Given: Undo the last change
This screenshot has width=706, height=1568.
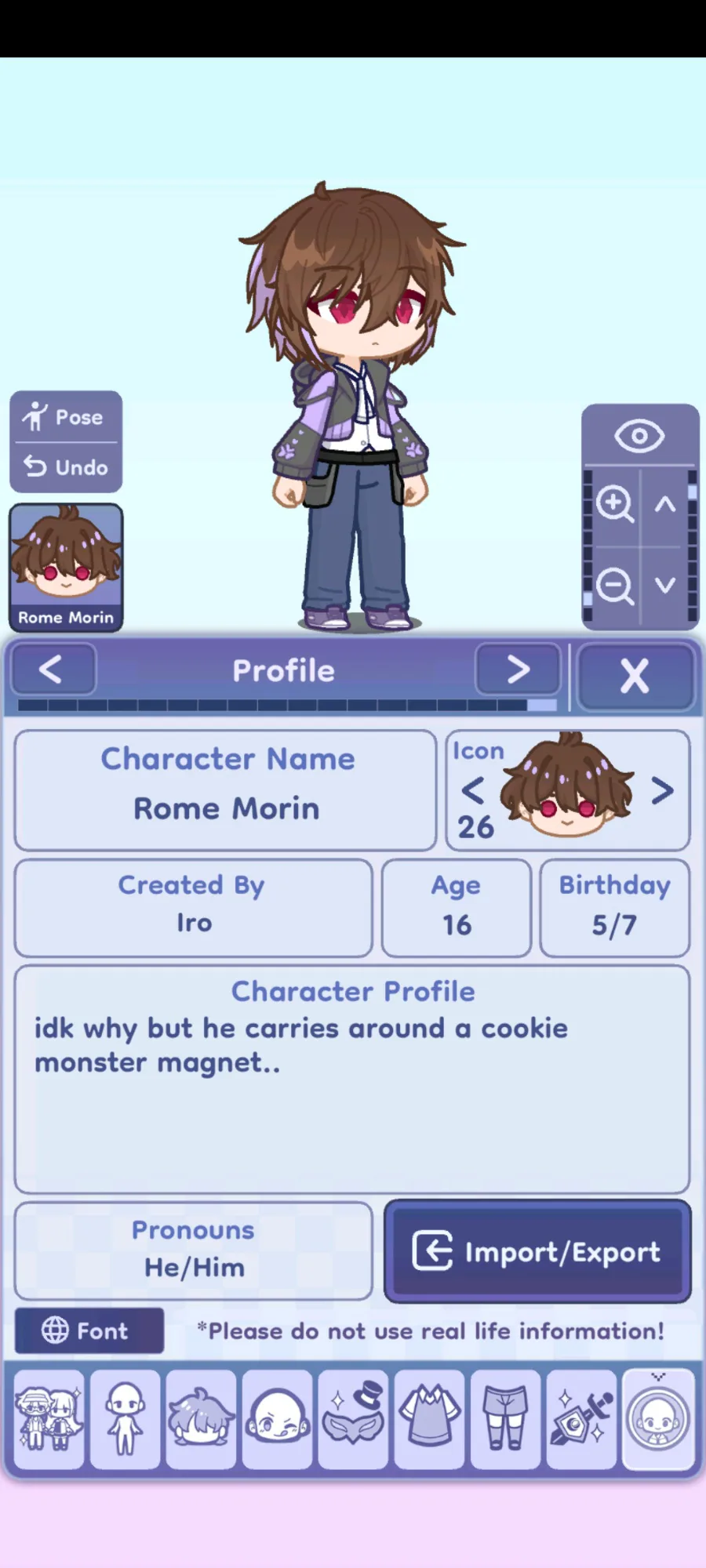Looking at the screenshot, I should 66,467.
